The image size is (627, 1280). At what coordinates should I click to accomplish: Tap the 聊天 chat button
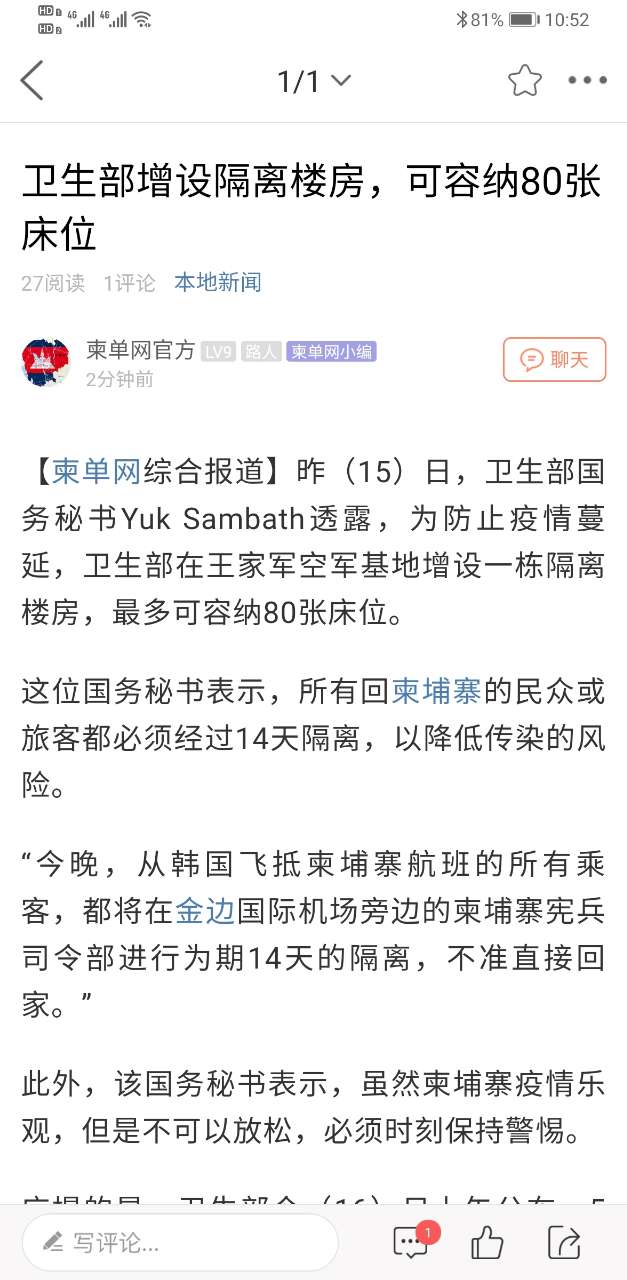554,360
